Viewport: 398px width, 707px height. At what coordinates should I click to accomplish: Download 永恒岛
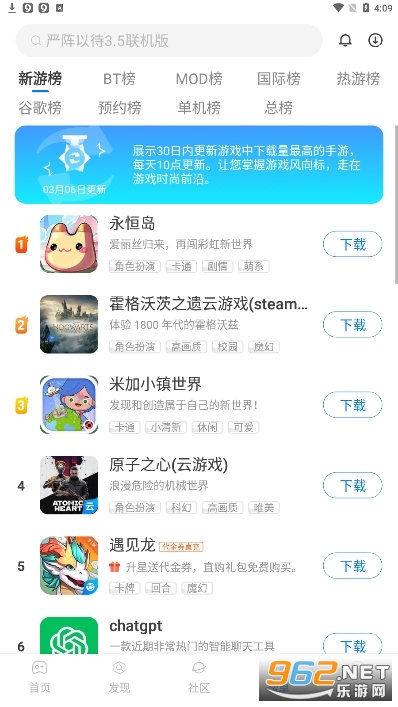352,244
